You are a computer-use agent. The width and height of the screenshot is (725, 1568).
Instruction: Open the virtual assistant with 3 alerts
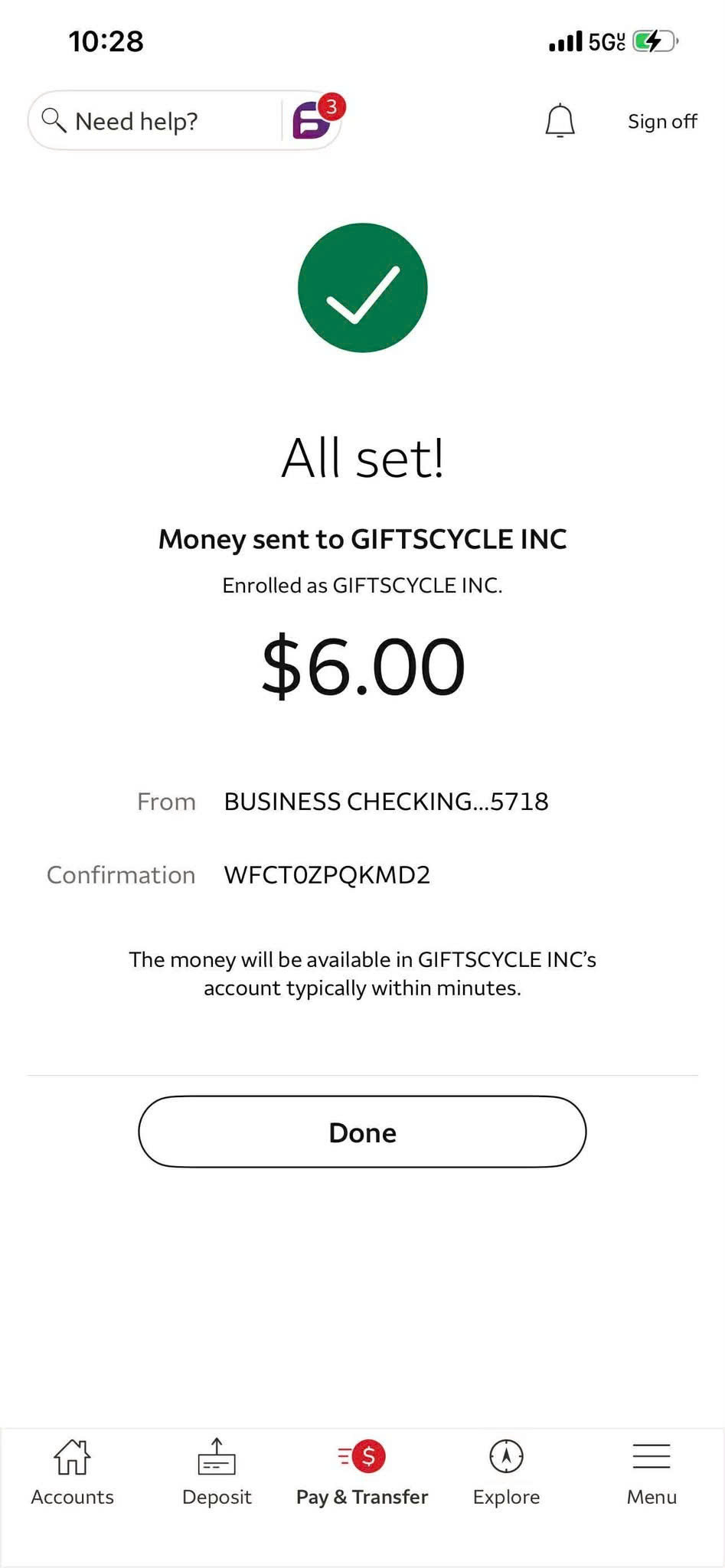(312, 120)
